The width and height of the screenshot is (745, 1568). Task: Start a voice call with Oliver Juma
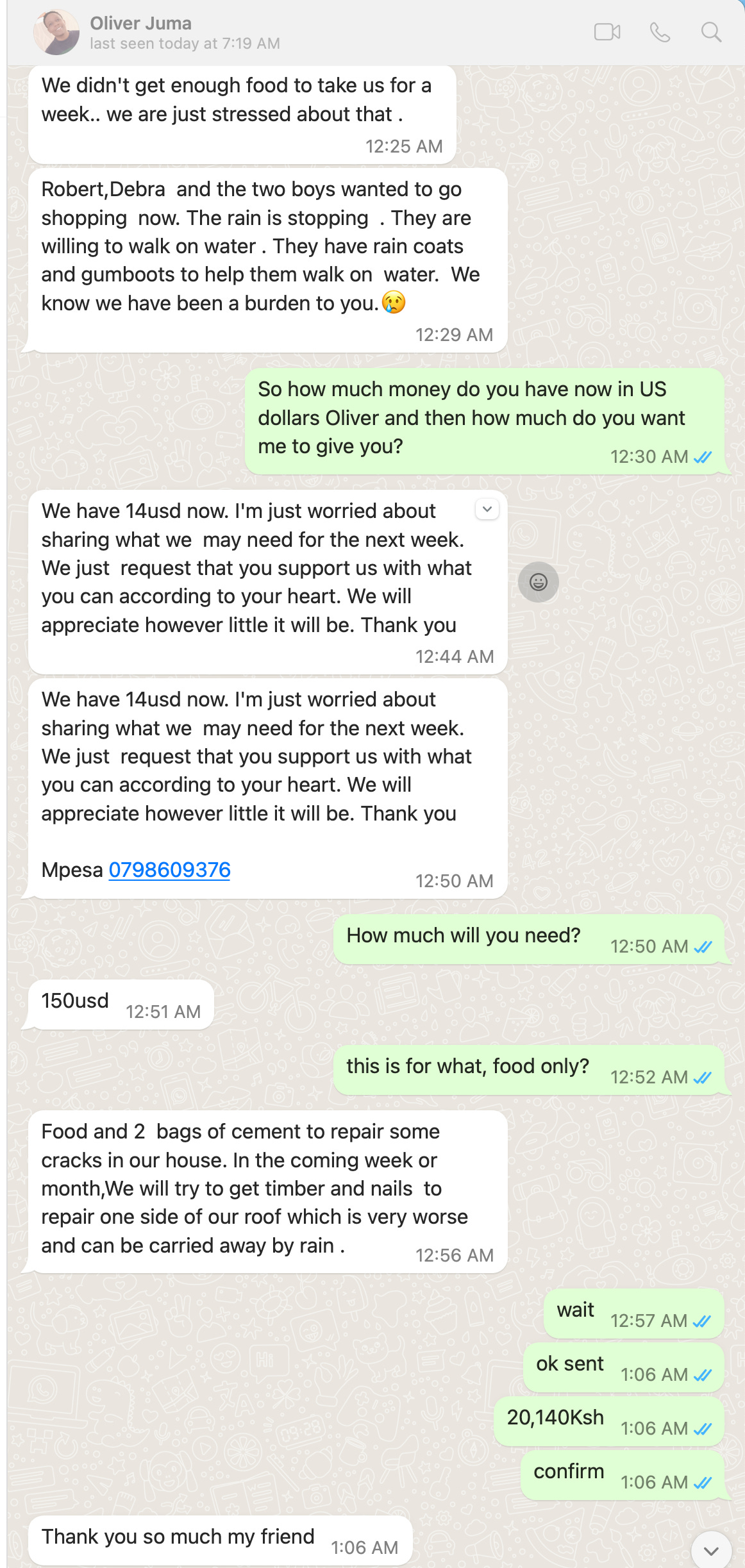pos(660,32)
